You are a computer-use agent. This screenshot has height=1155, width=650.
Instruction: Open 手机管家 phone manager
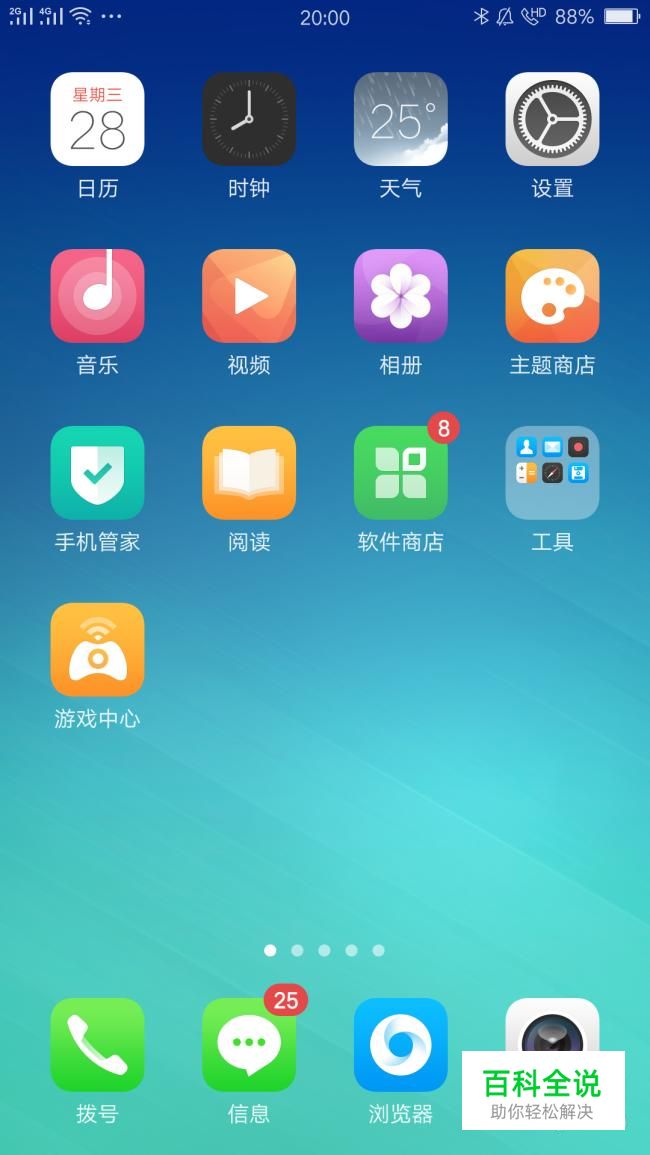point(97,473)
